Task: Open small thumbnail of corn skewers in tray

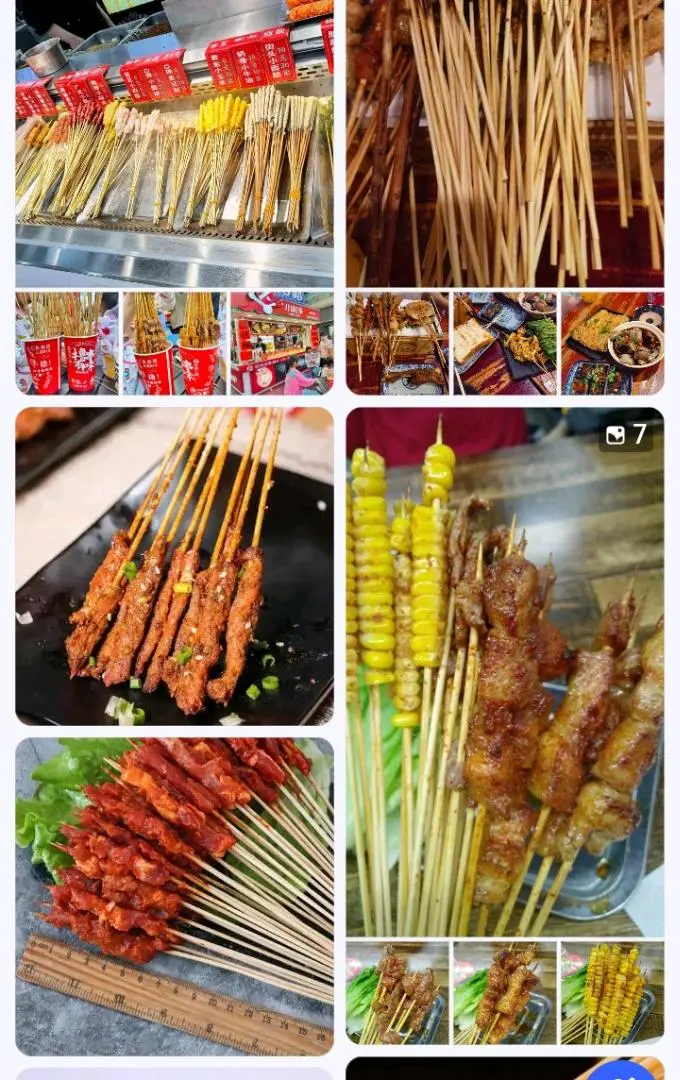Action: coord(612,992)
